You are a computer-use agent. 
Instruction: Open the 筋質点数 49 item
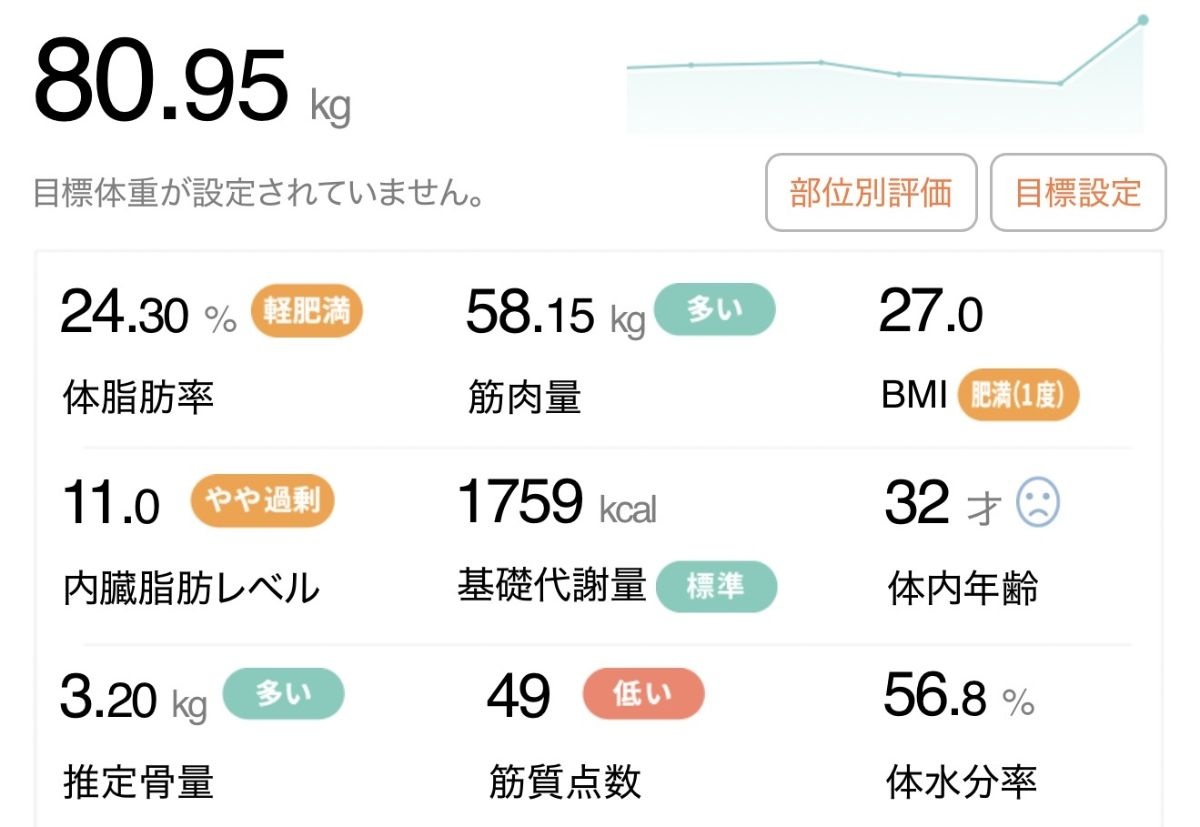600,735
